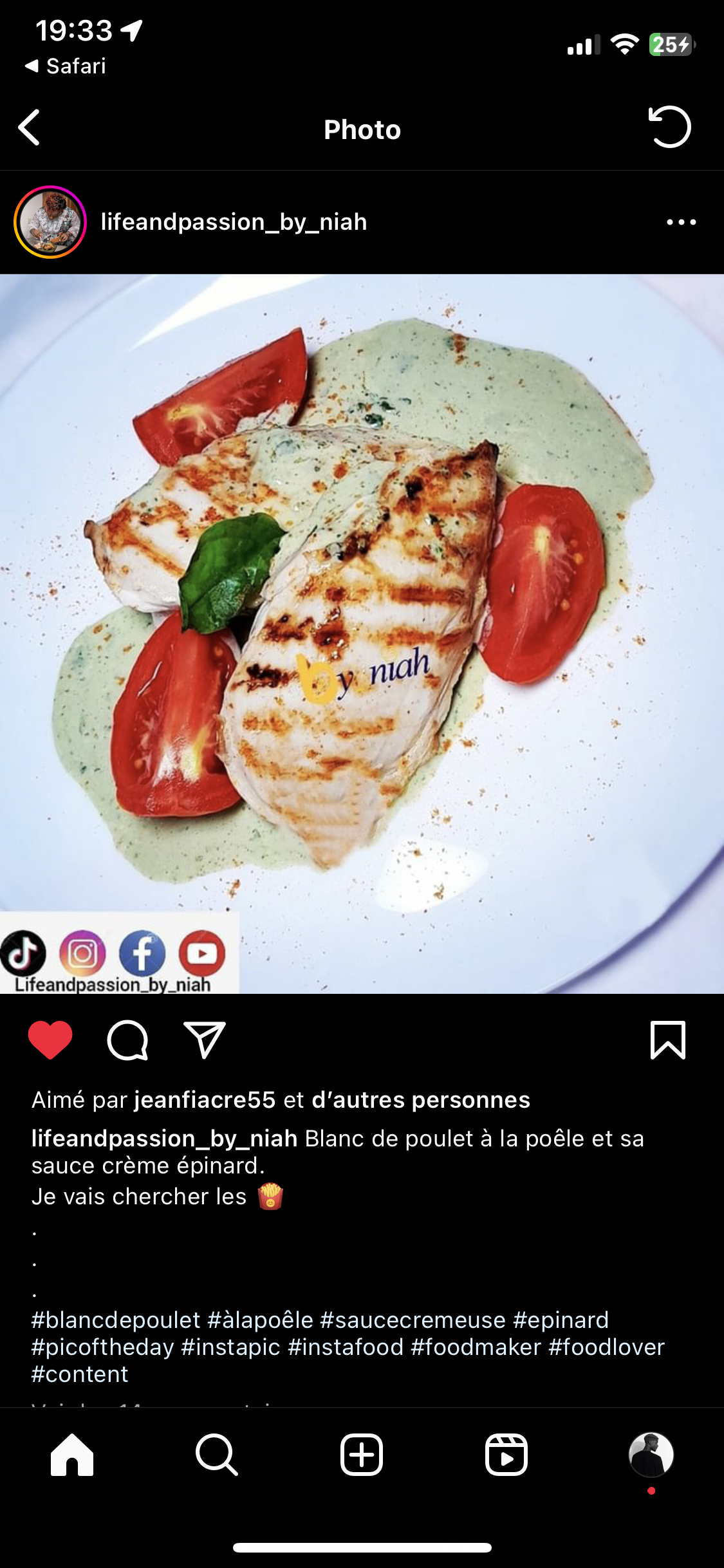This screenshot has width=724, height=1568.
Task: Create a new post with the plus tab
Action: 362,1454
